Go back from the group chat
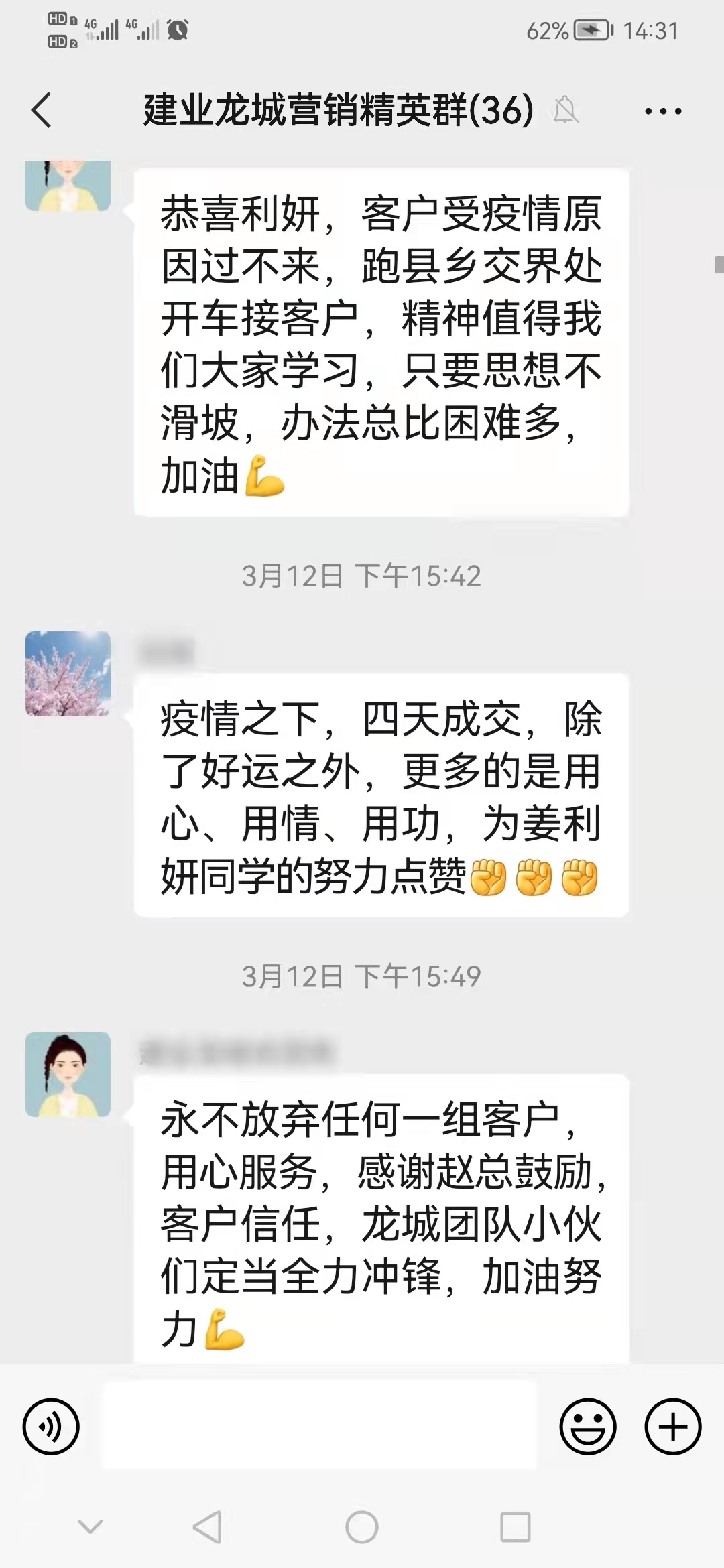This screenshot has width=724, height=1568. click(42, 110)
